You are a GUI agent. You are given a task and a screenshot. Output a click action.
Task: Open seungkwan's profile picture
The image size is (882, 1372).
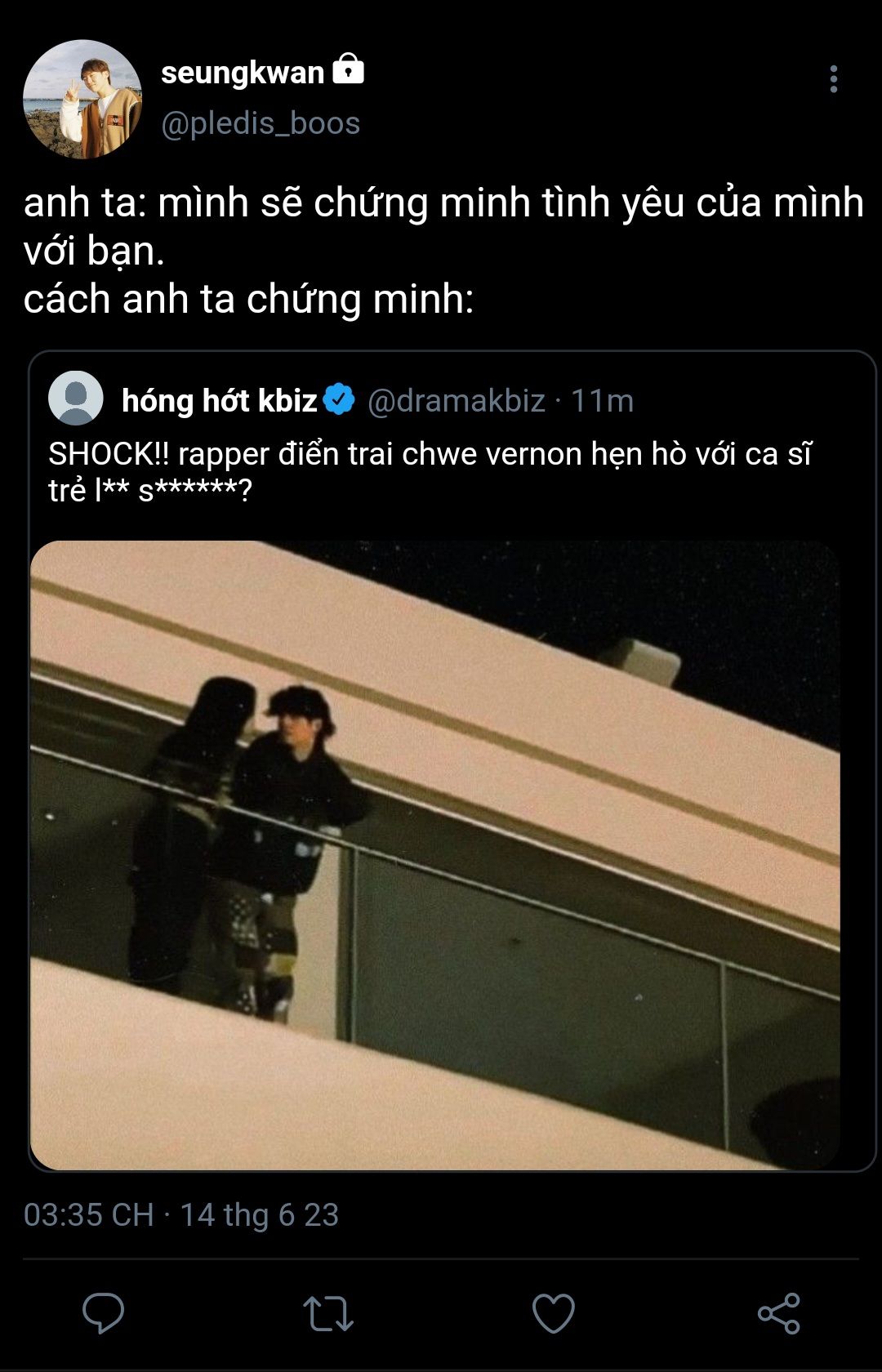pyautogui.click(x=82, y=99)
